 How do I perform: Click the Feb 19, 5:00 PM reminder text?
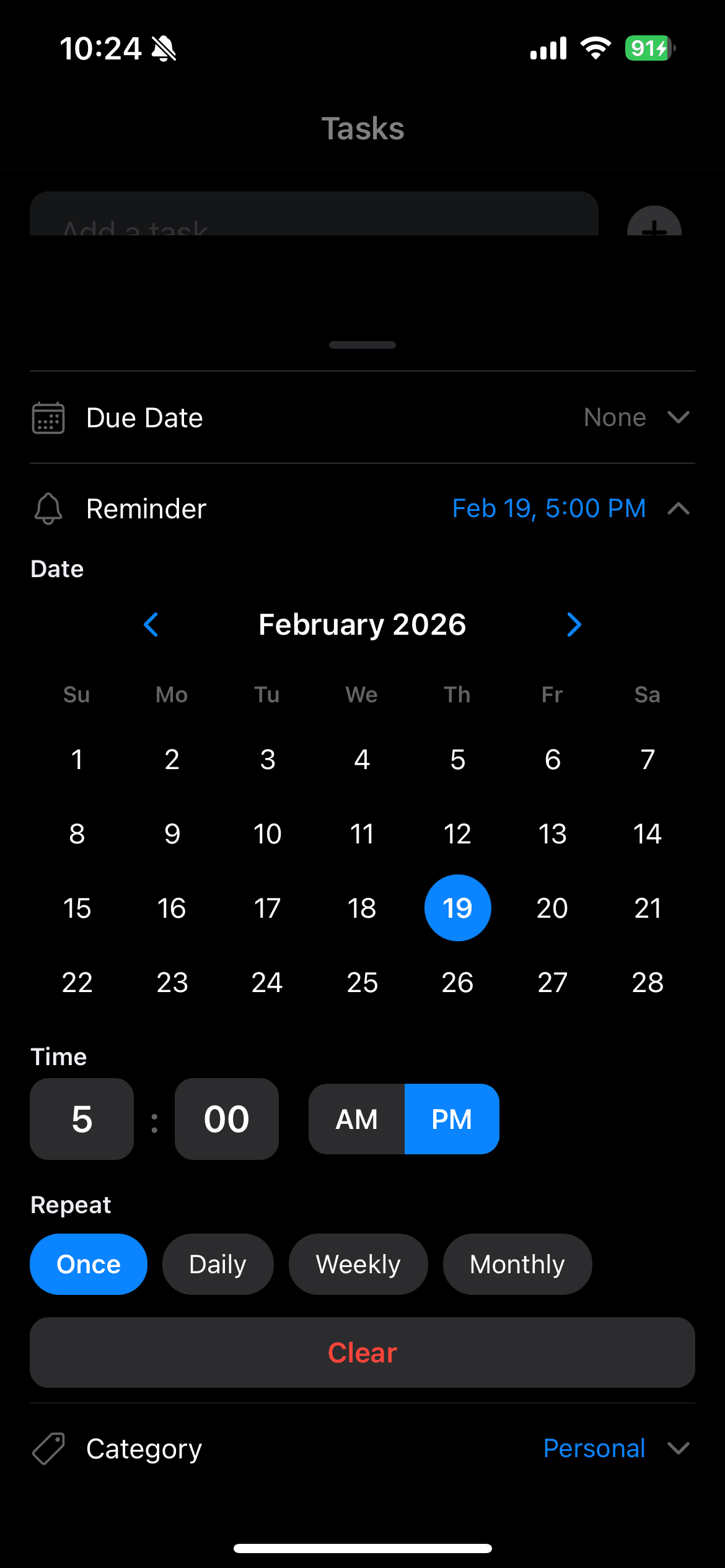(550, 508)
